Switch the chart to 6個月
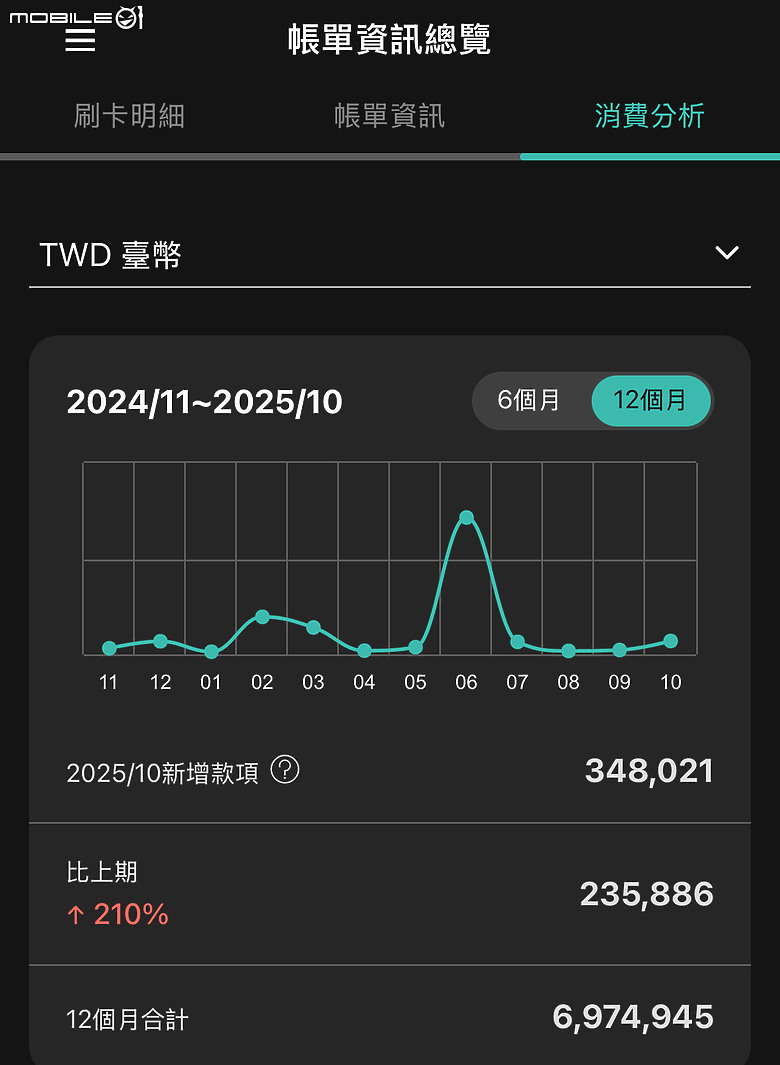The image size is (780, 1065). pyautogui.click(x=529, y=401)
